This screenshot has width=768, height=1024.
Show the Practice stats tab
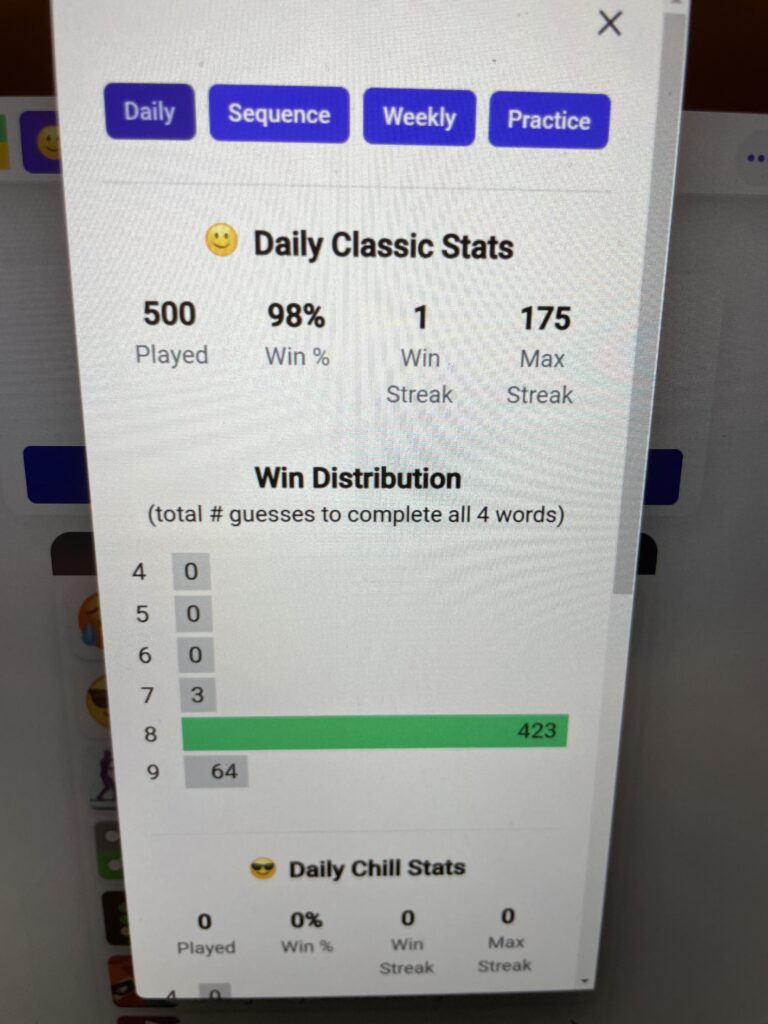pyautogui.click(x=549, y=121)
